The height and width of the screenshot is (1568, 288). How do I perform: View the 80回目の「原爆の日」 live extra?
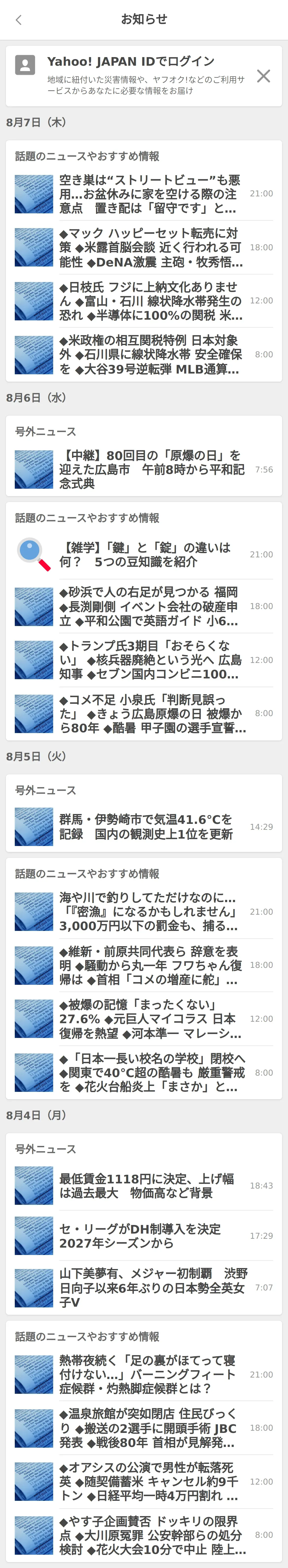[149, 469]
